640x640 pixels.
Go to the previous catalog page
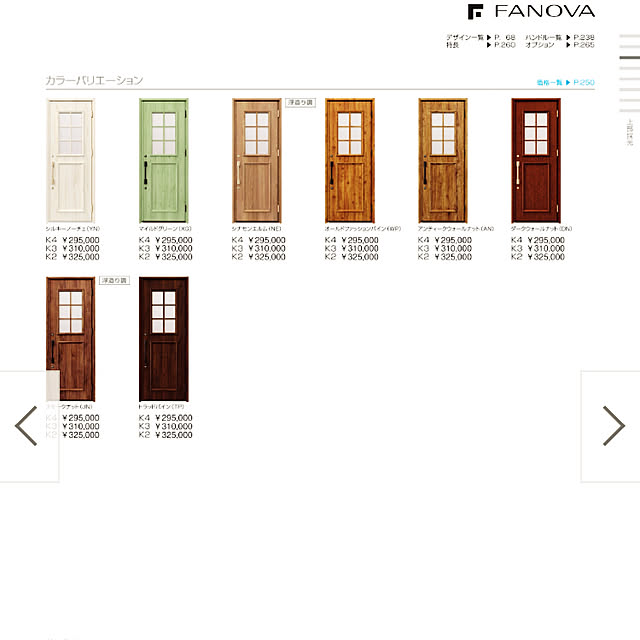pos(26,426)
